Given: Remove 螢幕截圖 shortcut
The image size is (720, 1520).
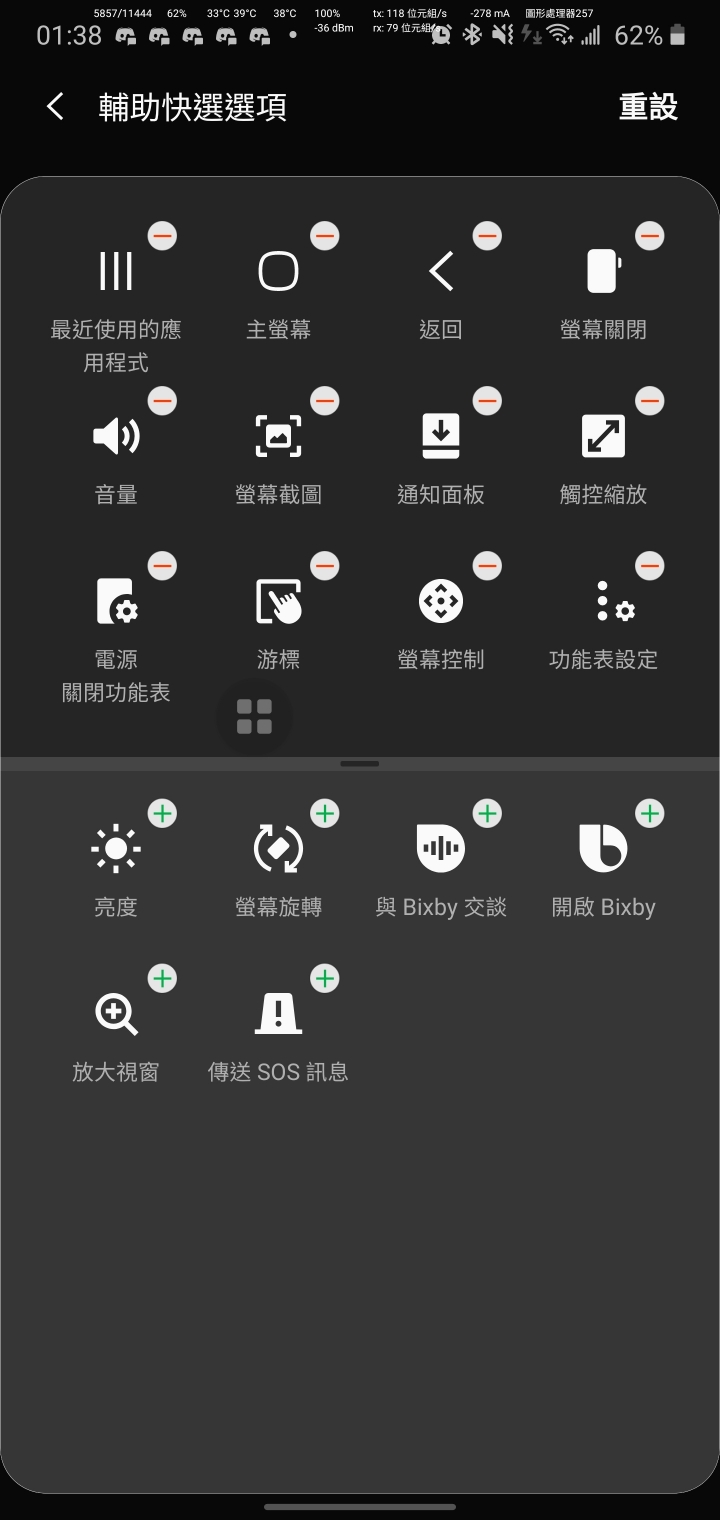Looking at the screenshot, I should [325, 402].
